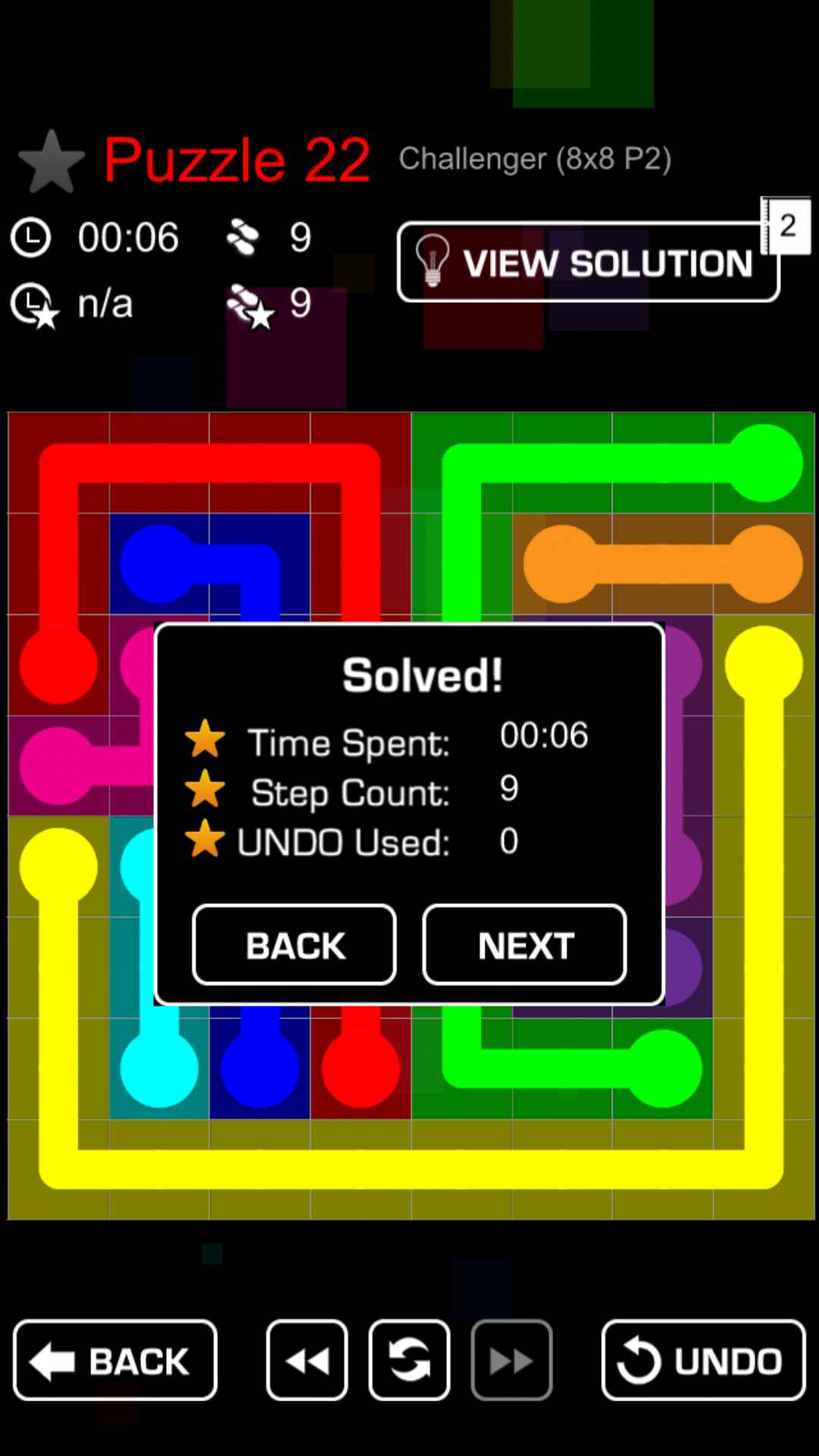
Task: Toggle the favorite star beside Puzzle 22
Action: pos(51,162)
